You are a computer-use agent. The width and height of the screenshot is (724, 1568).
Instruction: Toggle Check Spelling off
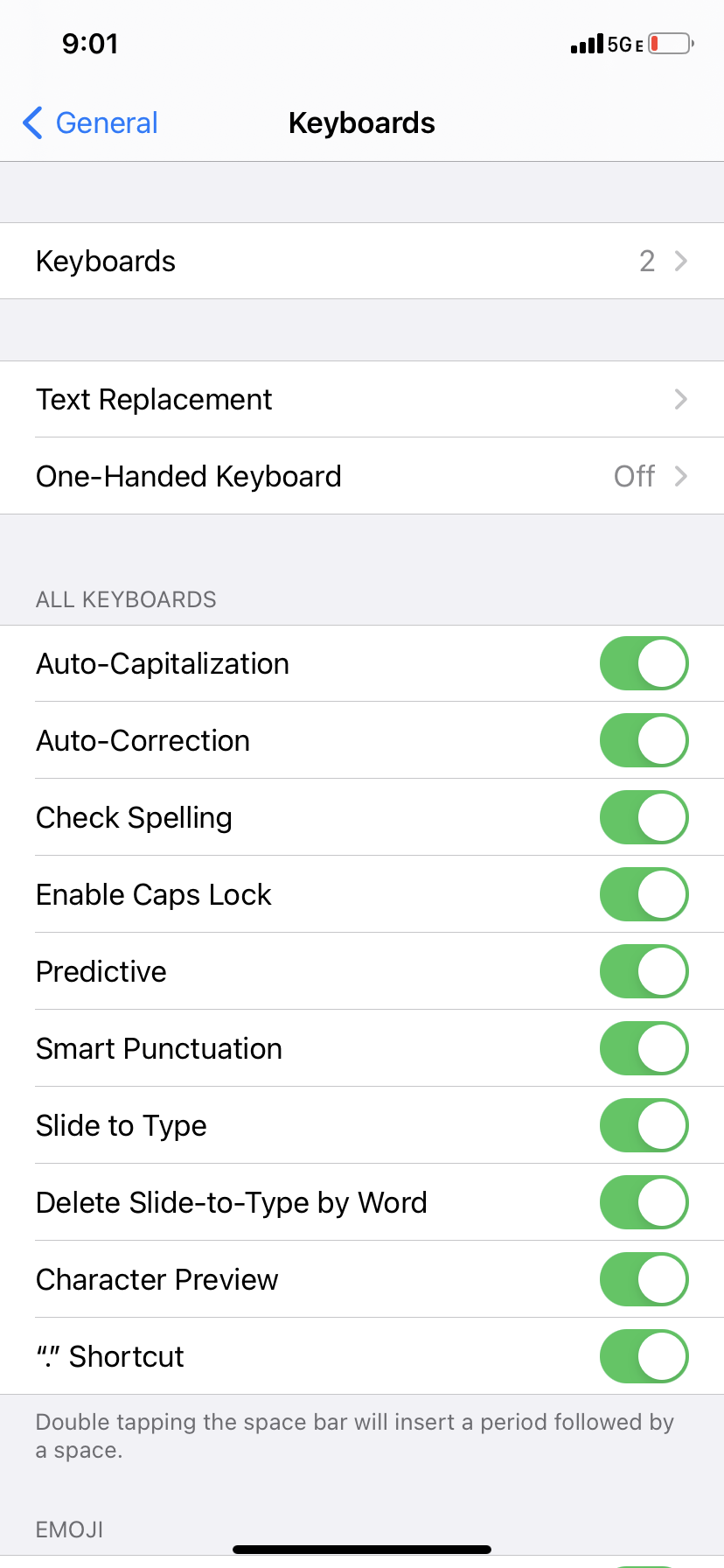[x=644, y=817]
